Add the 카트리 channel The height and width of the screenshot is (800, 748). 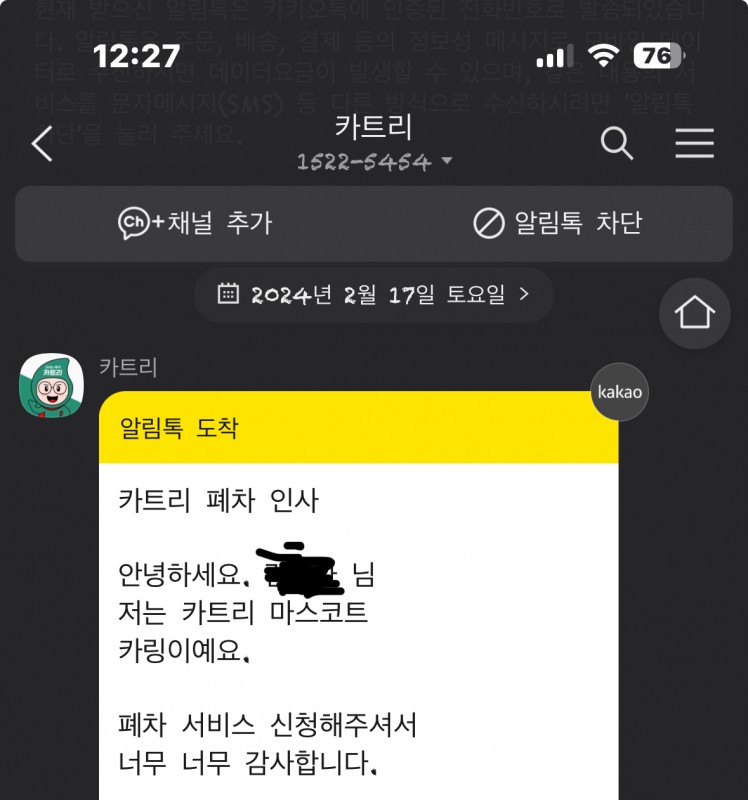click(x=195, y=223)
